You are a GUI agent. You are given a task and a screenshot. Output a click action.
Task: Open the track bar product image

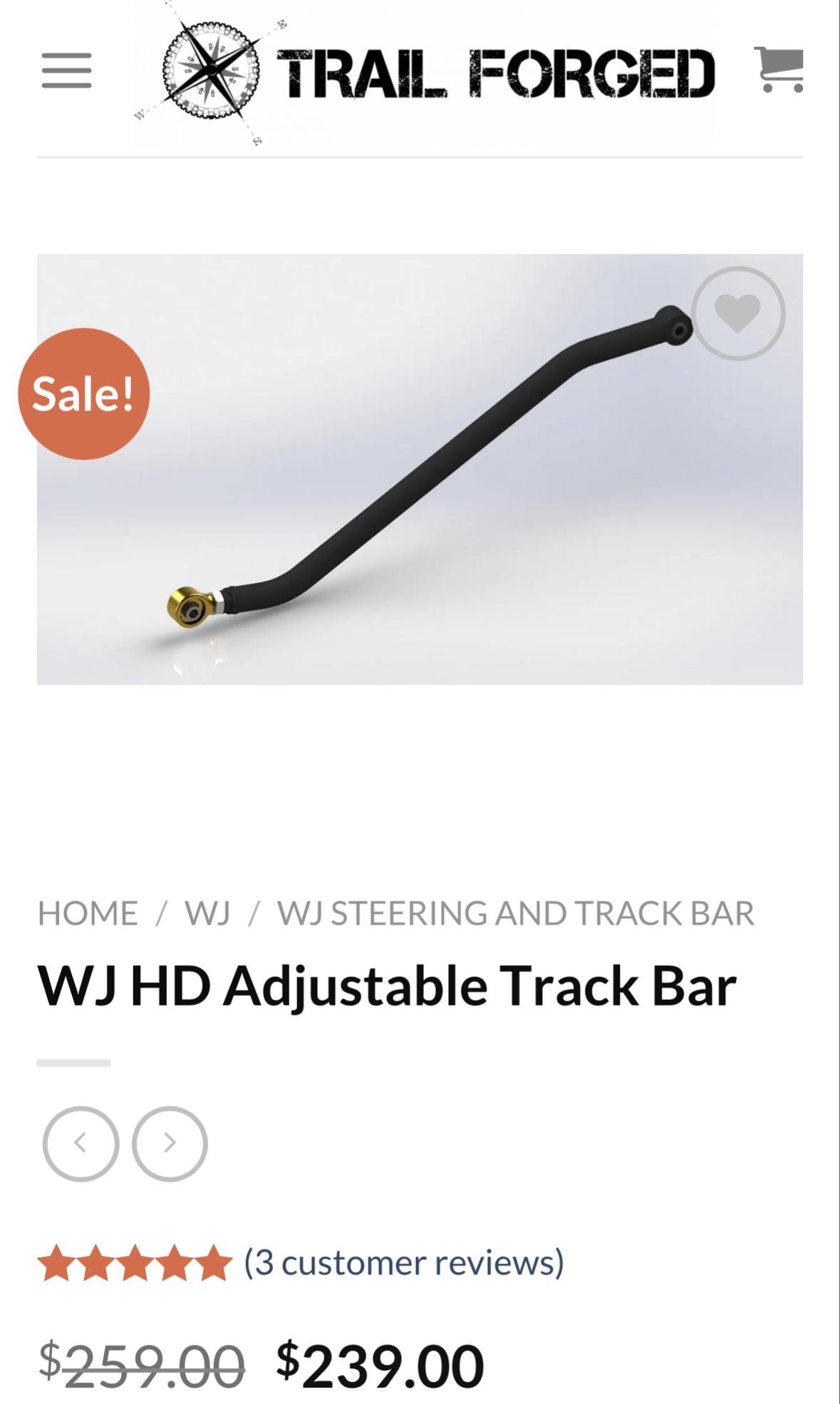[x=420, y=469]
